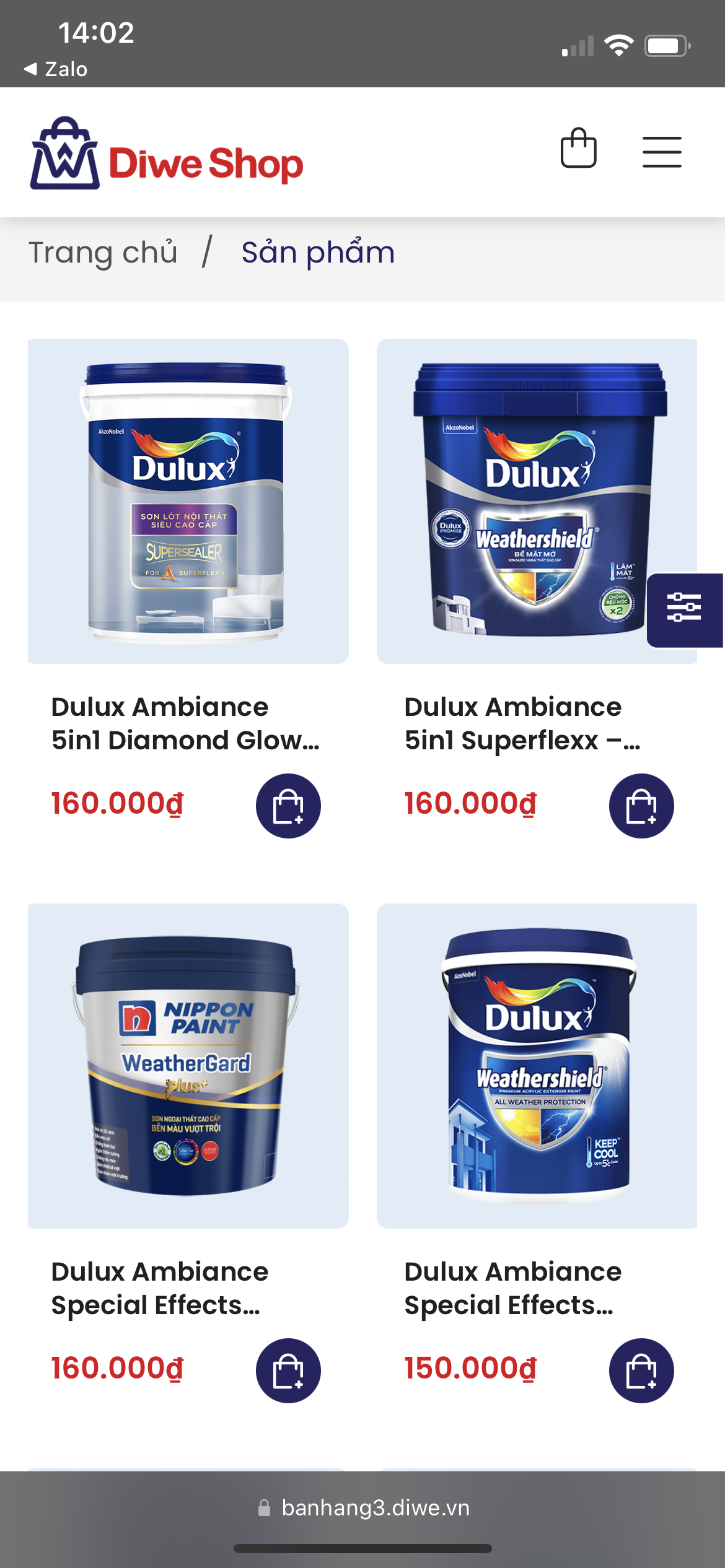Open Dulux Ambiance 5in1 Diamond Glow product
725x1568 pixels.
tap(185, 723)
